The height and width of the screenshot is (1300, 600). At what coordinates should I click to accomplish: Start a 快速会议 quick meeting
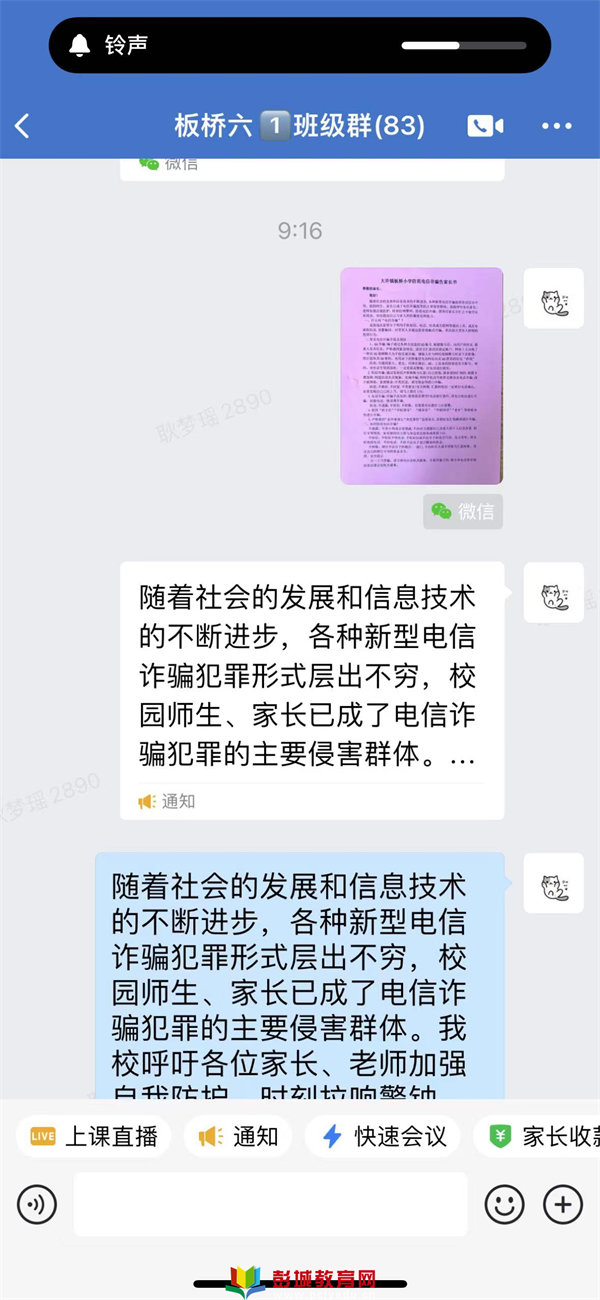point(382,1137)
